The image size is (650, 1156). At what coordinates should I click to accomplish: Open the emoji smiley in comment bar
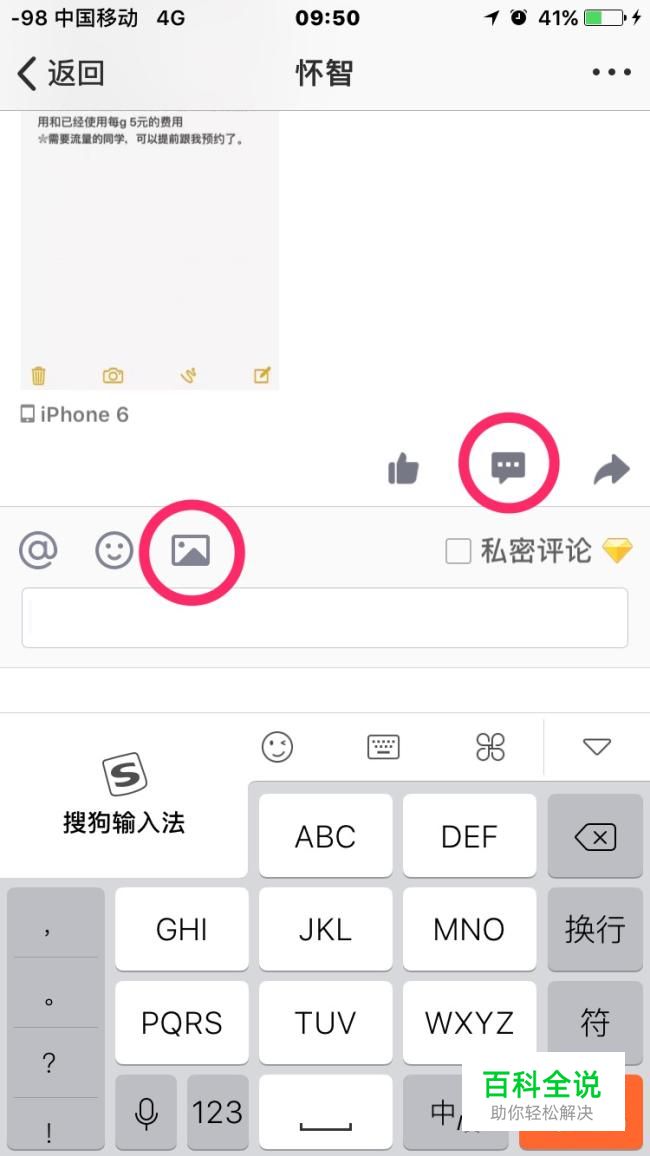click(114, 550)
